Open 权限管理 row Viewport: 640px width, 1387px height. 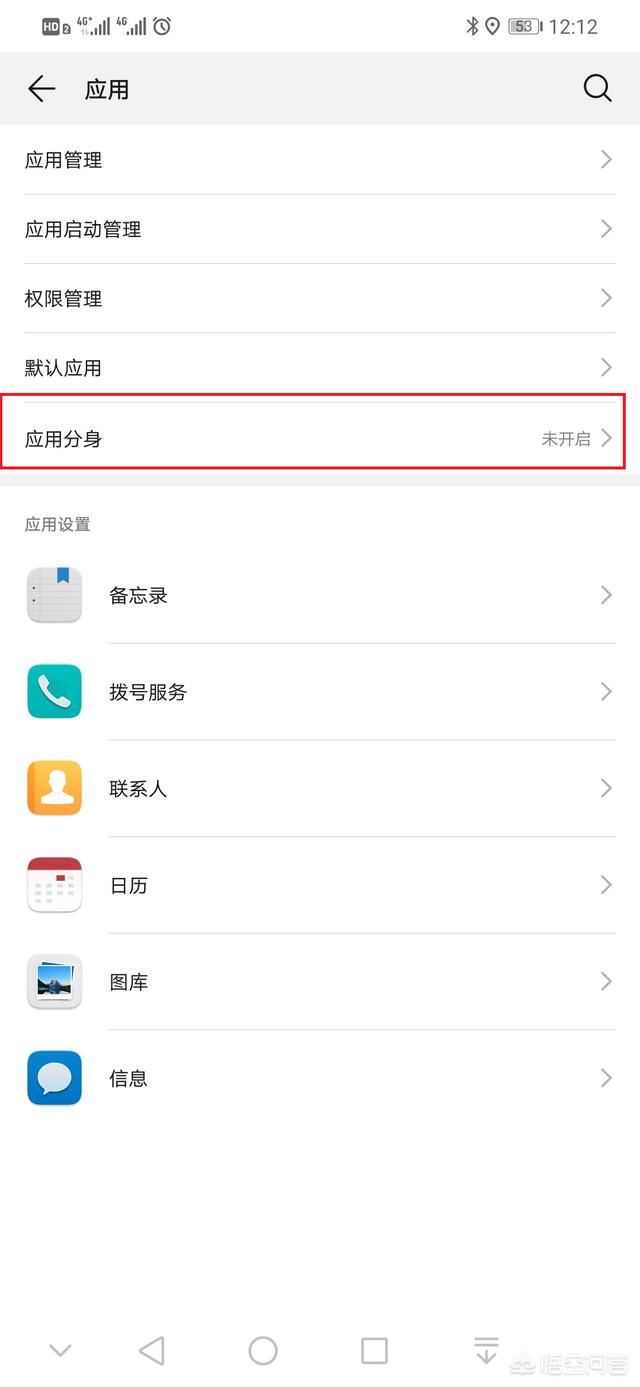(x=320, y=298)
